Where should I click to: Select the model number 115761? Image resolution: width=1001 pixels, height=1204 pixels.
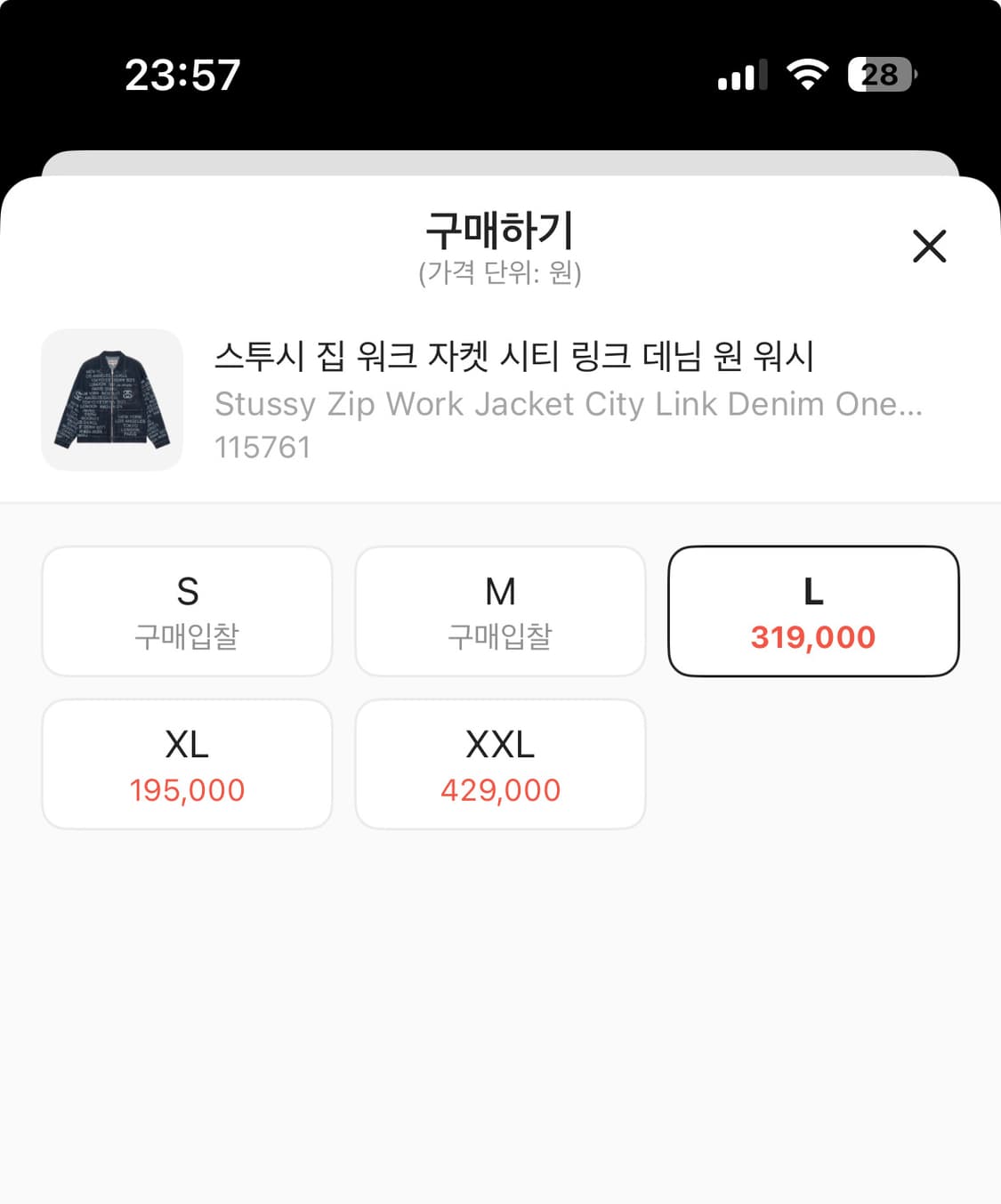(x=262, y=448)
